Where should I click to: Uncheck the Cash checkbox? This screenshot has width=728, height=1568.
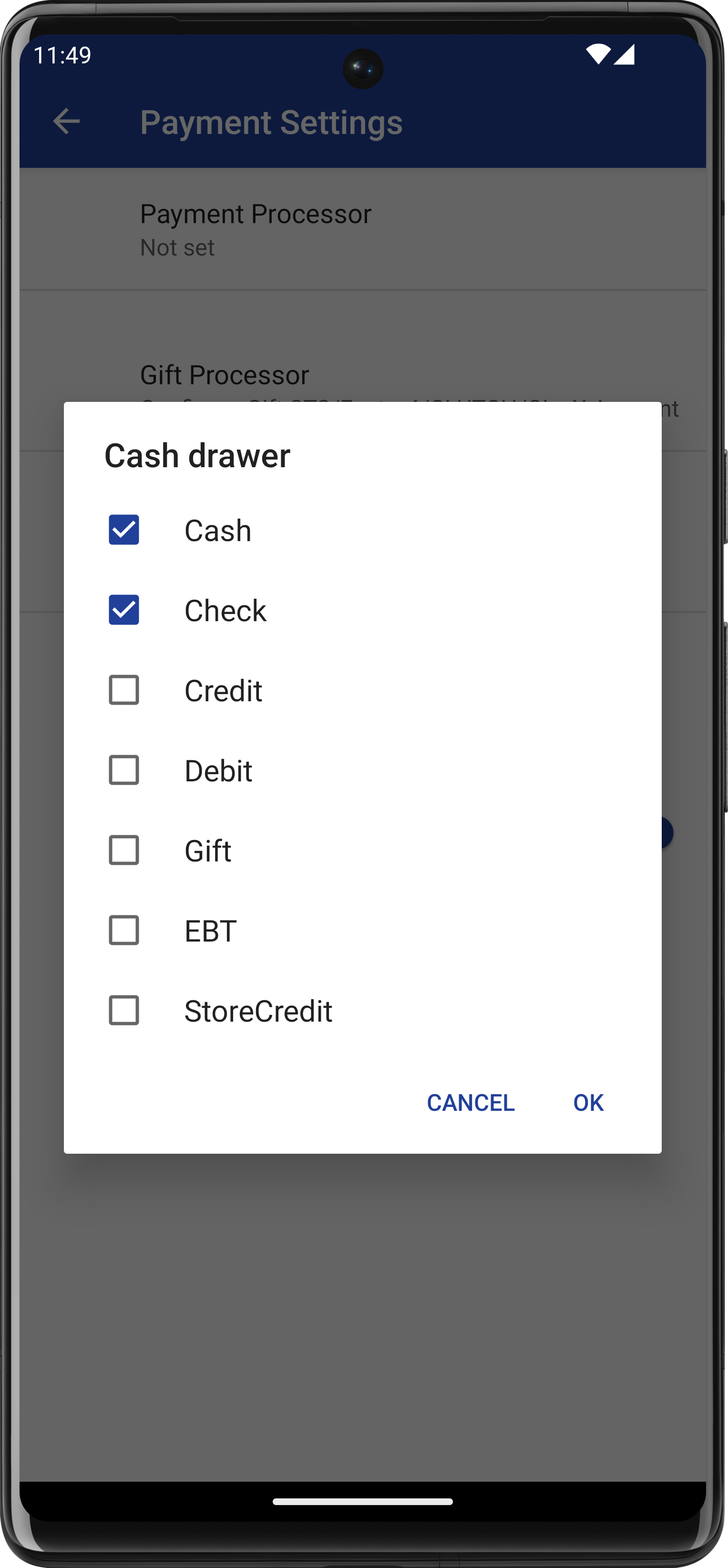click(123, 530)
